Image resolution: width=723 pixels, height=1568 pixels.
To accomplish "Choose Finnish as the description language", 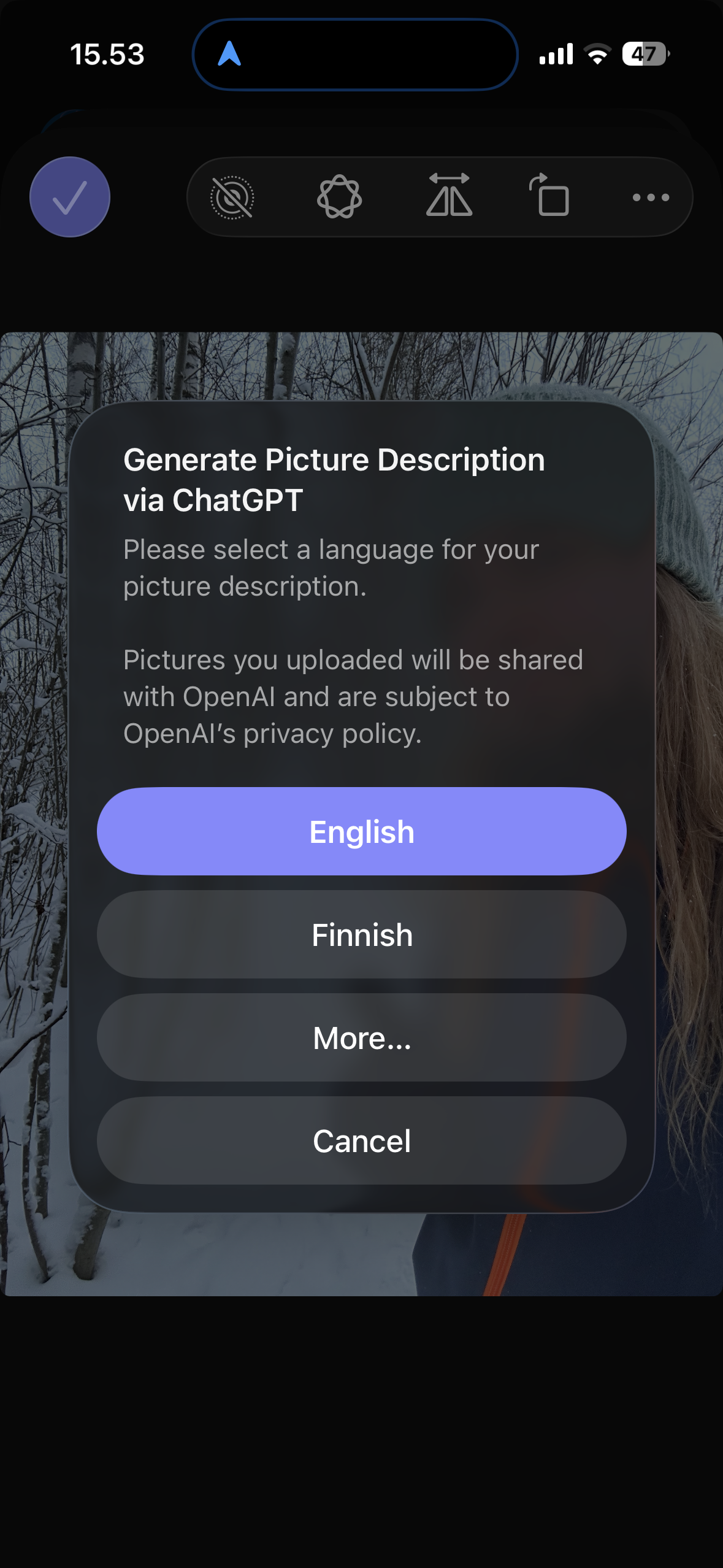I will pyautogui.click(x=361, y=934).
